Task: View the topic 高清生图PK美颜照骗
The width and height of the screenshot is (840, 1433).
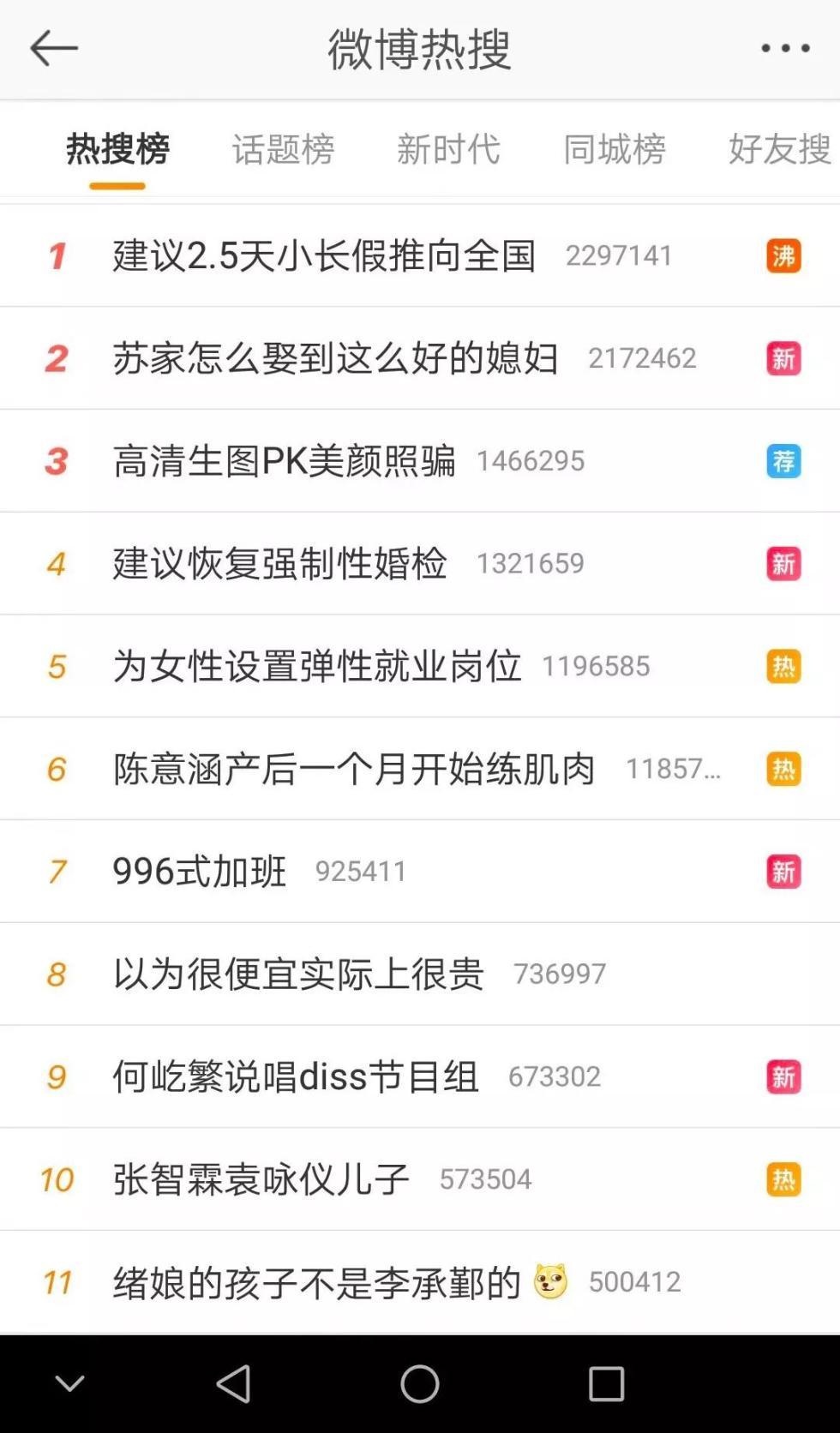Action: pos(284,461)
